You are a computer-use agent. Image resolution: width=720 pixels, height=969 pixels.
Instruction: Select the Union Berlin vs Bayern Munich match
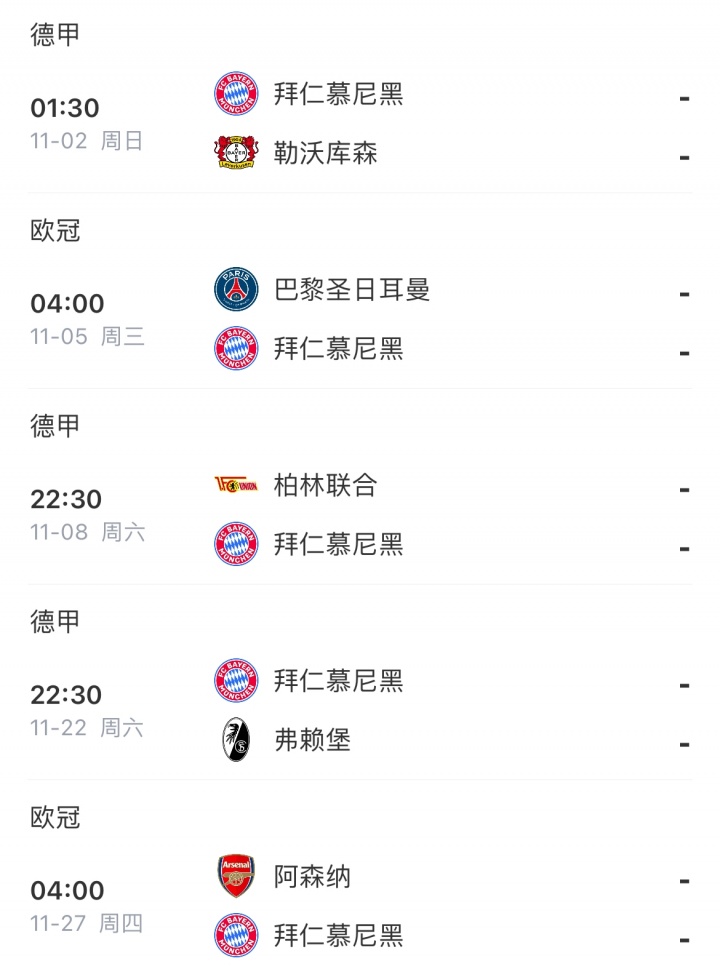pos(360,516)
